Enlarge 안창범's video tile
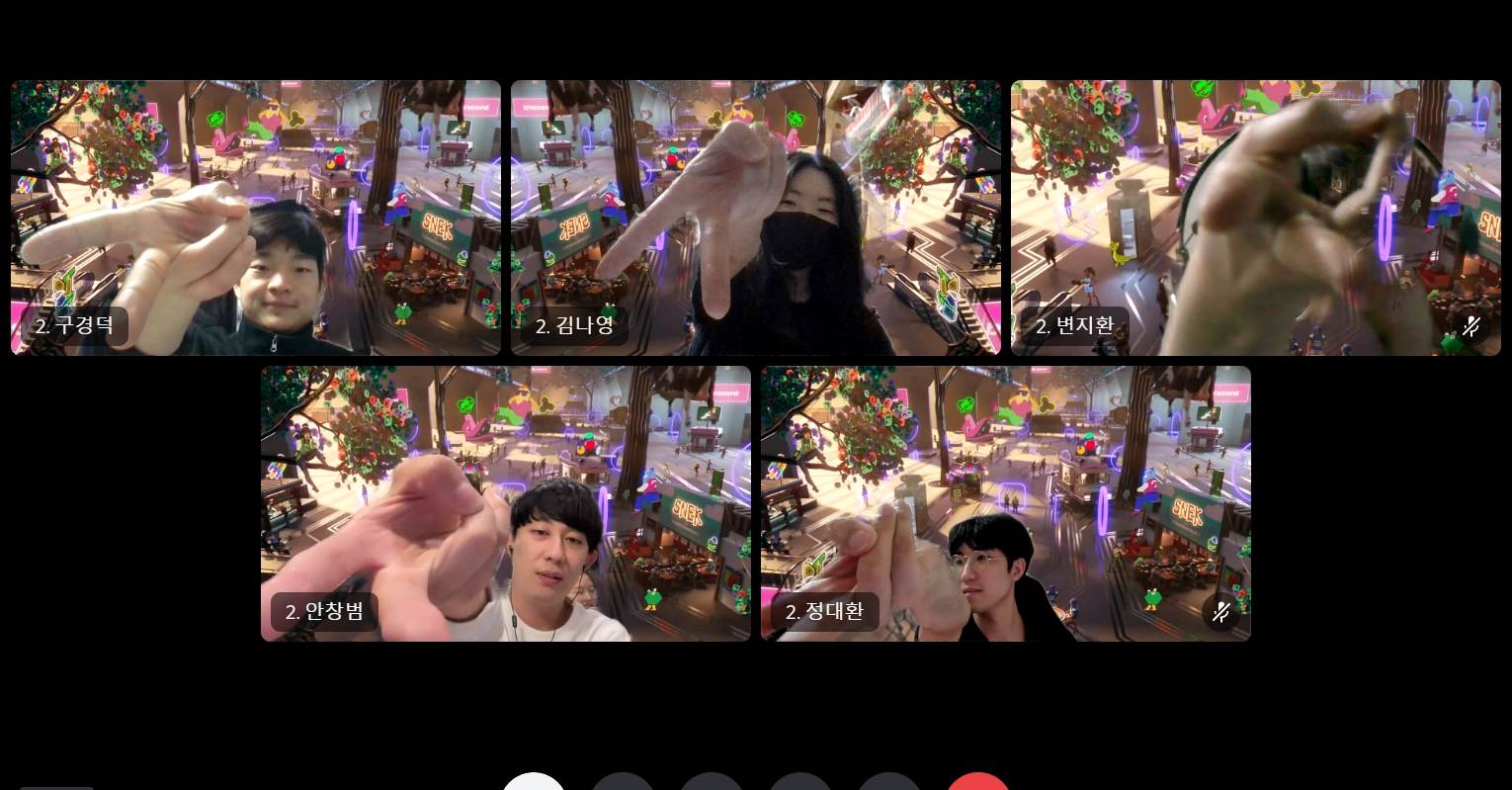 coord(505,503)
